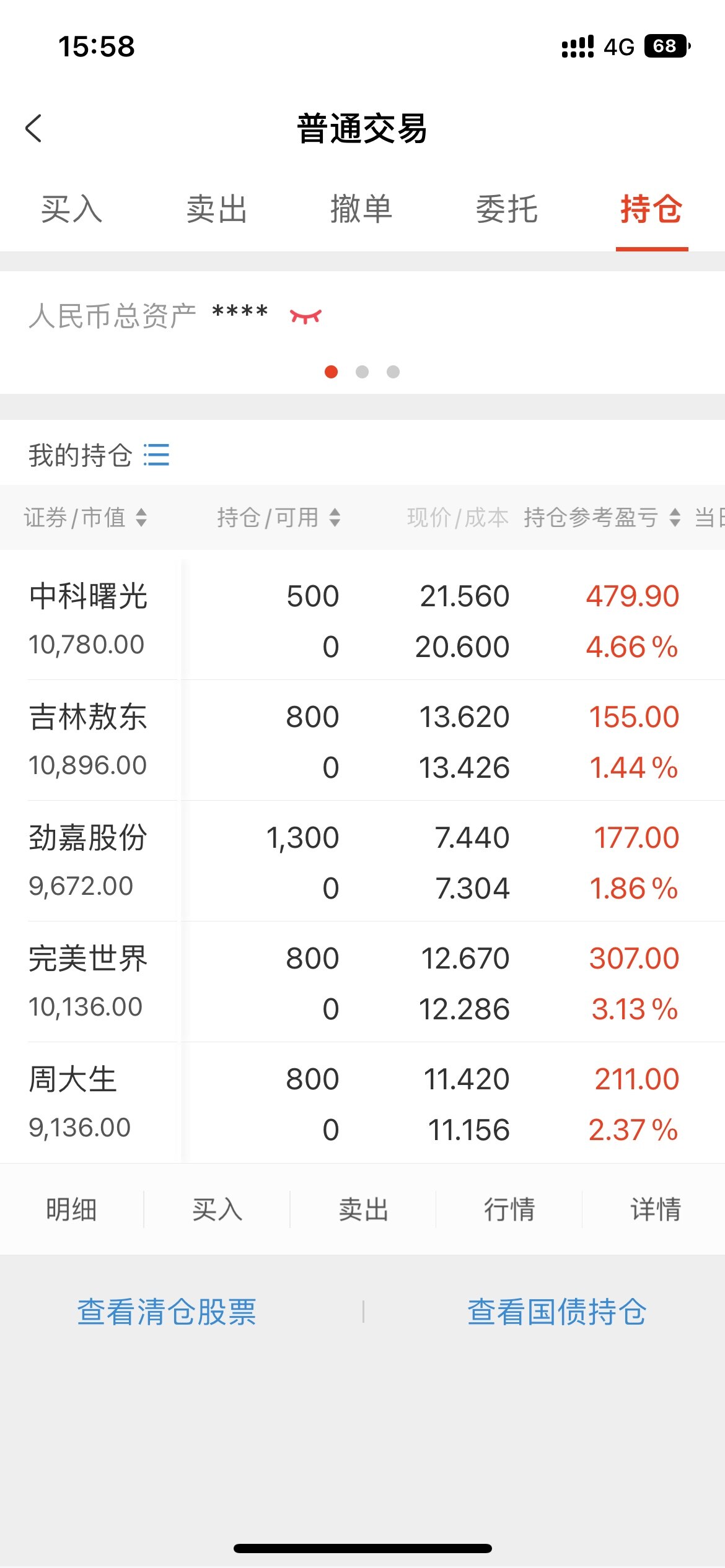This screenshot has width=725, height=1568.
Task: Select the 劲嘉股份 holding row
Action: tap(362, 861)
